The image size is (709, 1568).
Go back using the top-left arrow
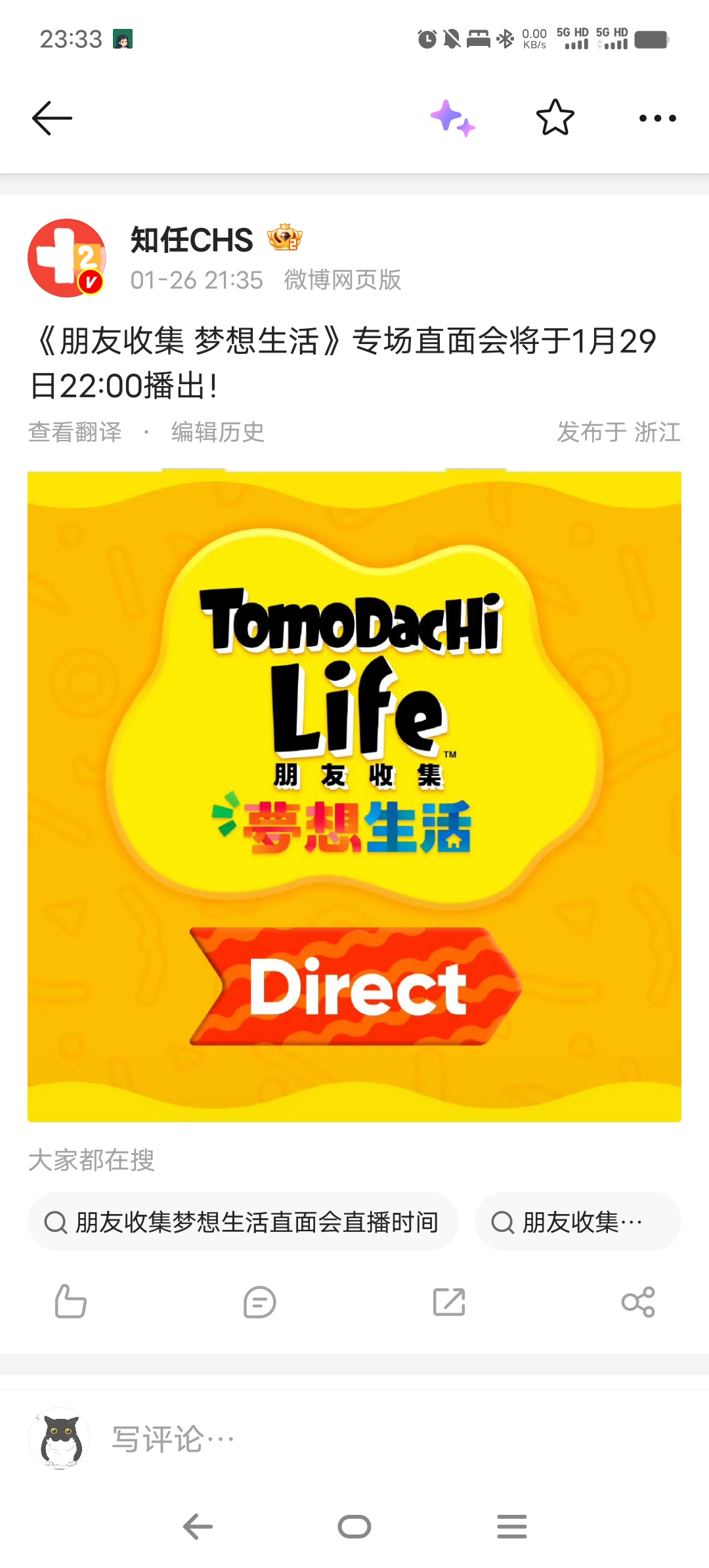tap(52, 118)
